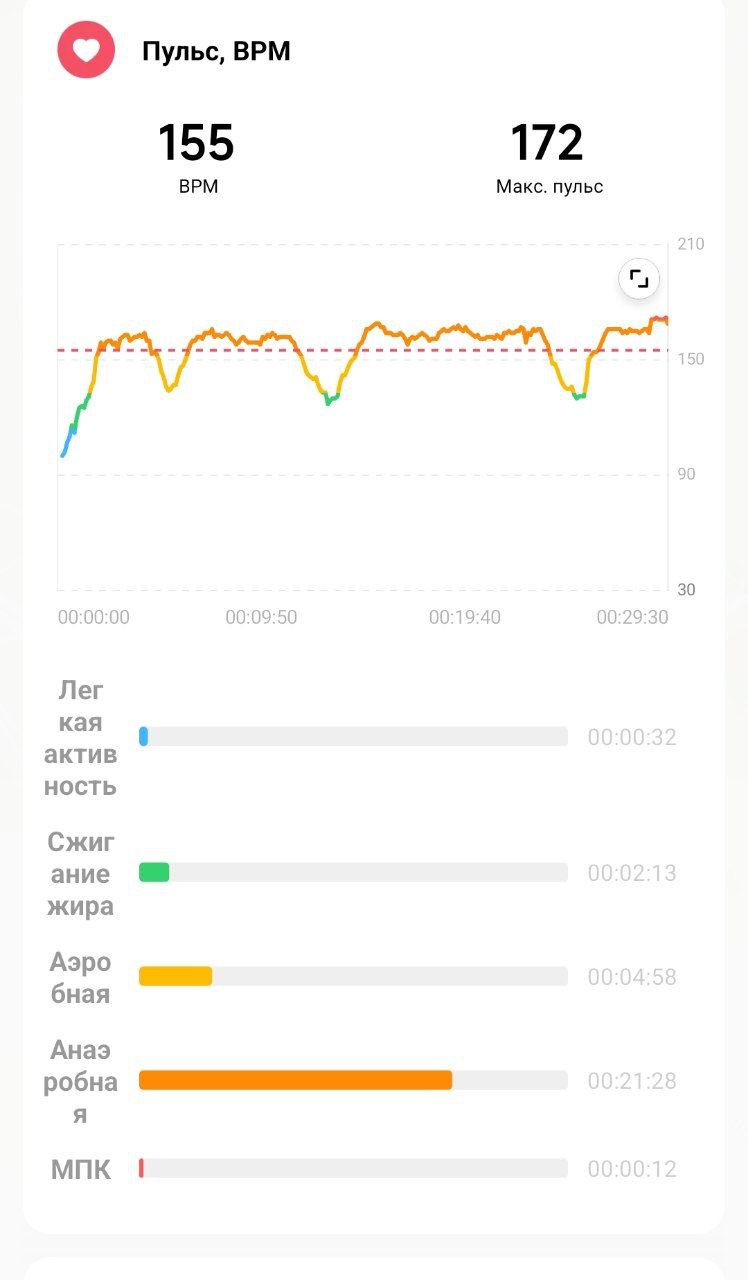748x1280 pixels.
Task: Expand the heart rate chart to fullscreen
Action: pos(639,279)
